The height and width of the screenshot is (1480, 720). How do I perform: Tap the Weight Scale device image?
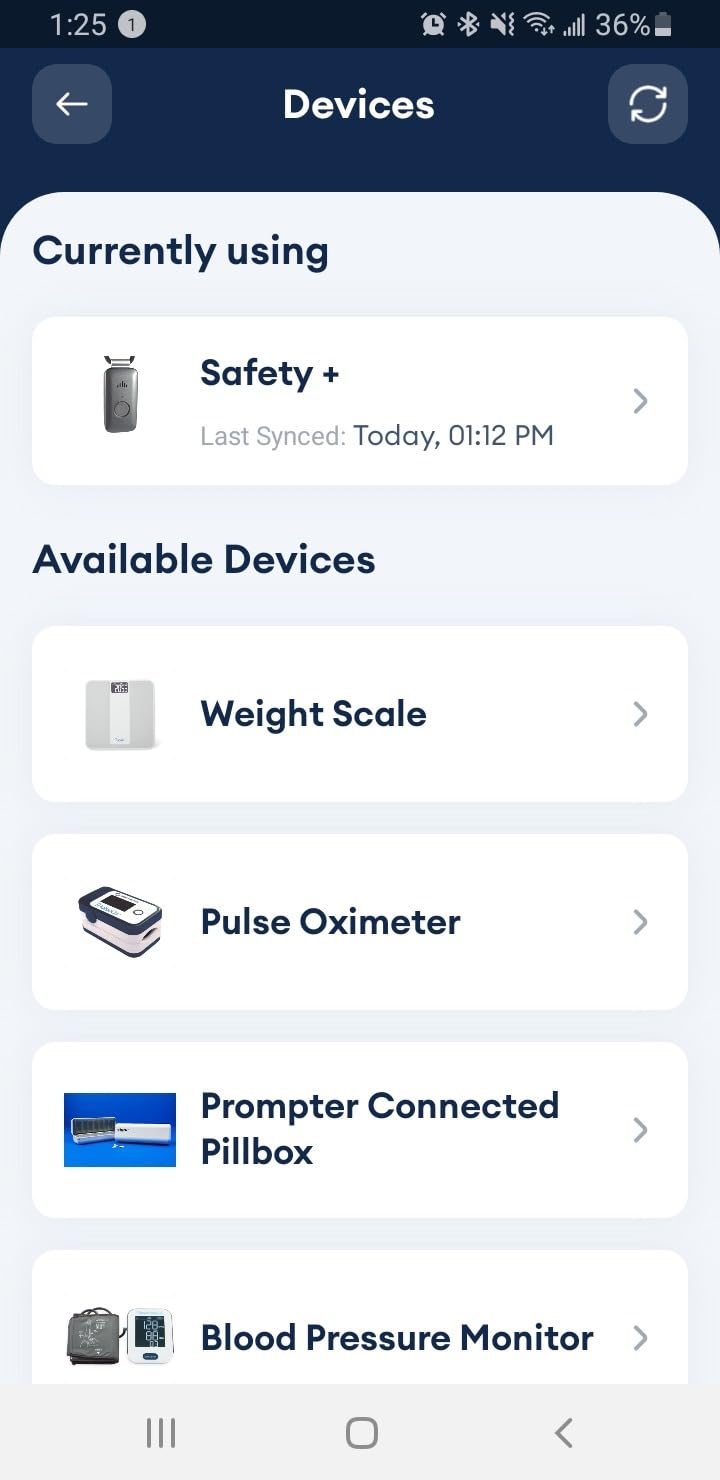pos(119,713)
